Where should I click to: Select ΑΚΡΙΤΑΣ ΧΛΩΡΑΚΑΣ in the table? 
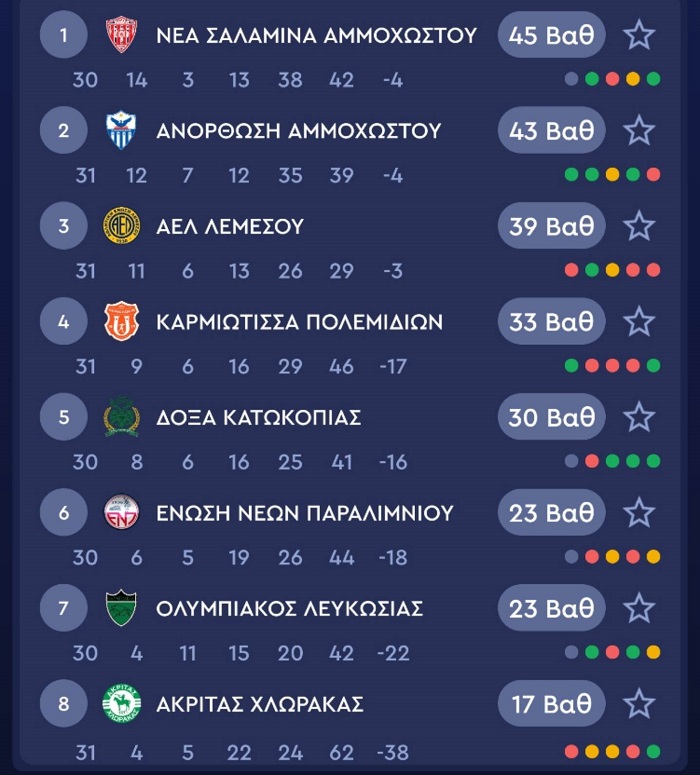258,704
